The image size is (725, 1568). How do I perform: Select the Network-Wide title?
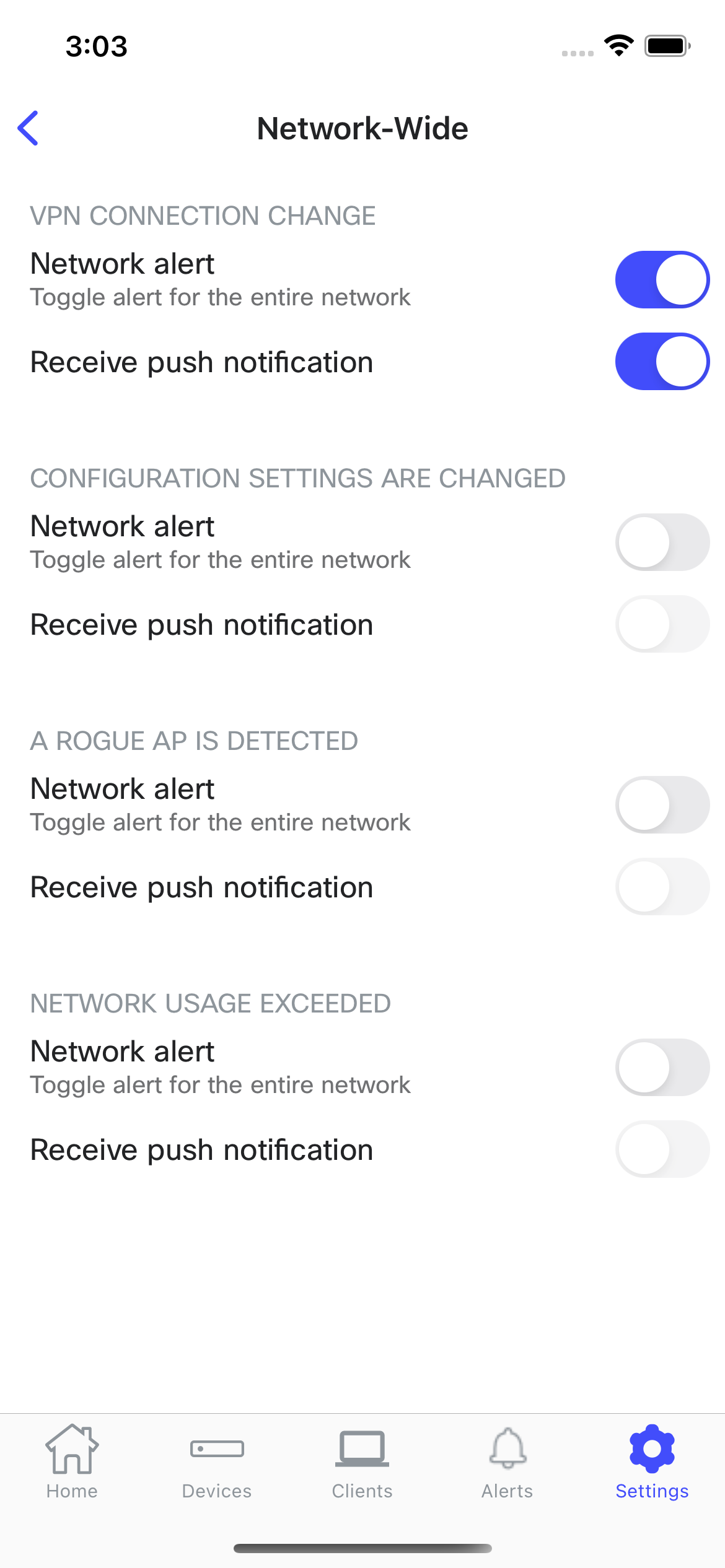tap(362, 129)
